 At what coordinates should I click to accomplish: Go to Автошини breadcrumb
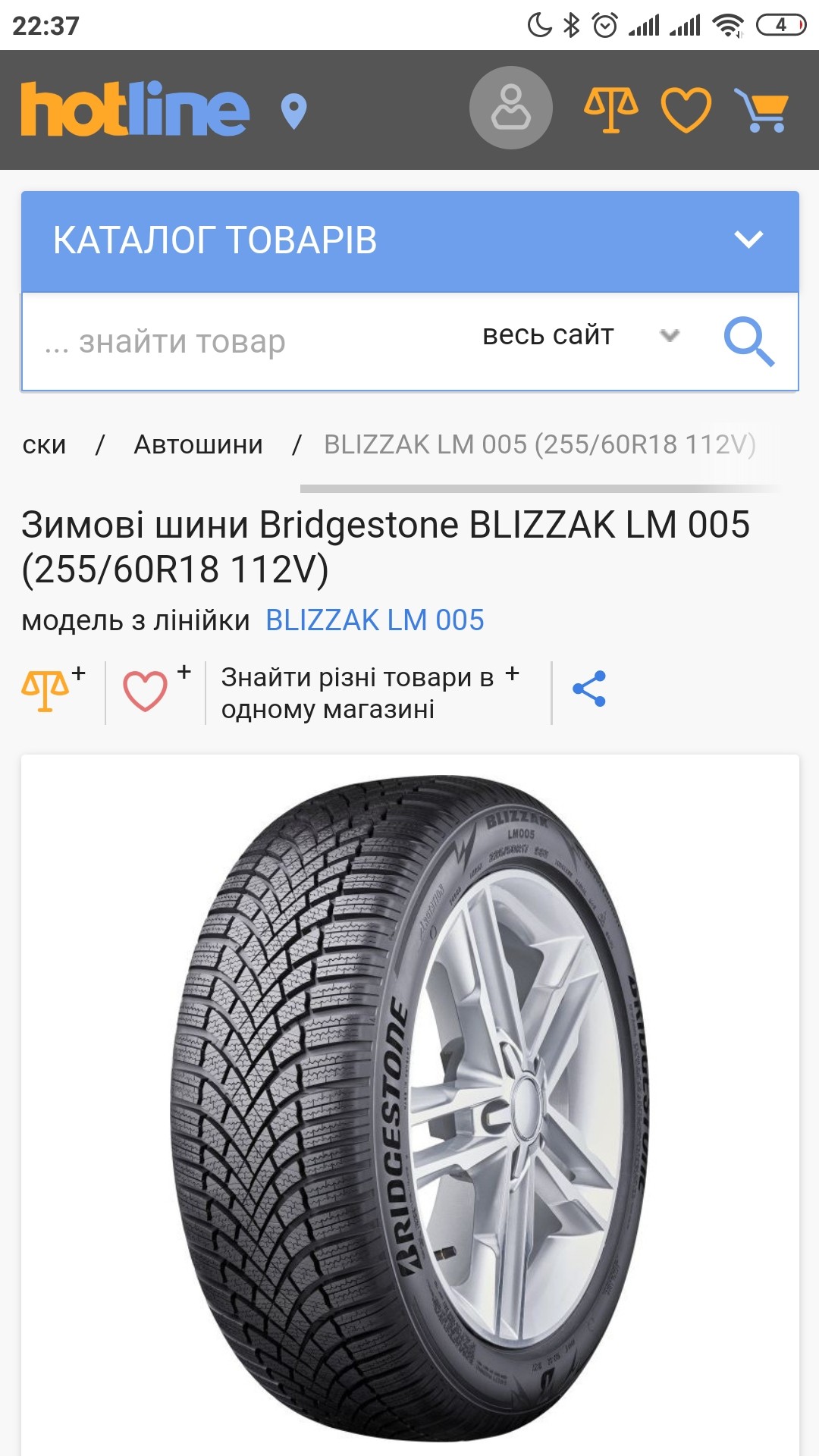point(198,444)
